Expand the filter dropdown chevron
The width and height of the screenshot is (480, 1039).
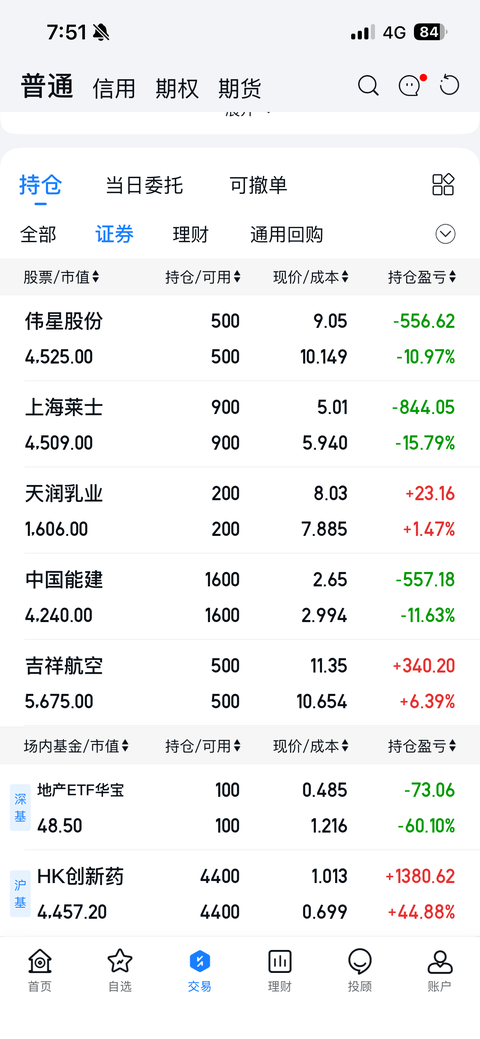(x=446, y=234)
